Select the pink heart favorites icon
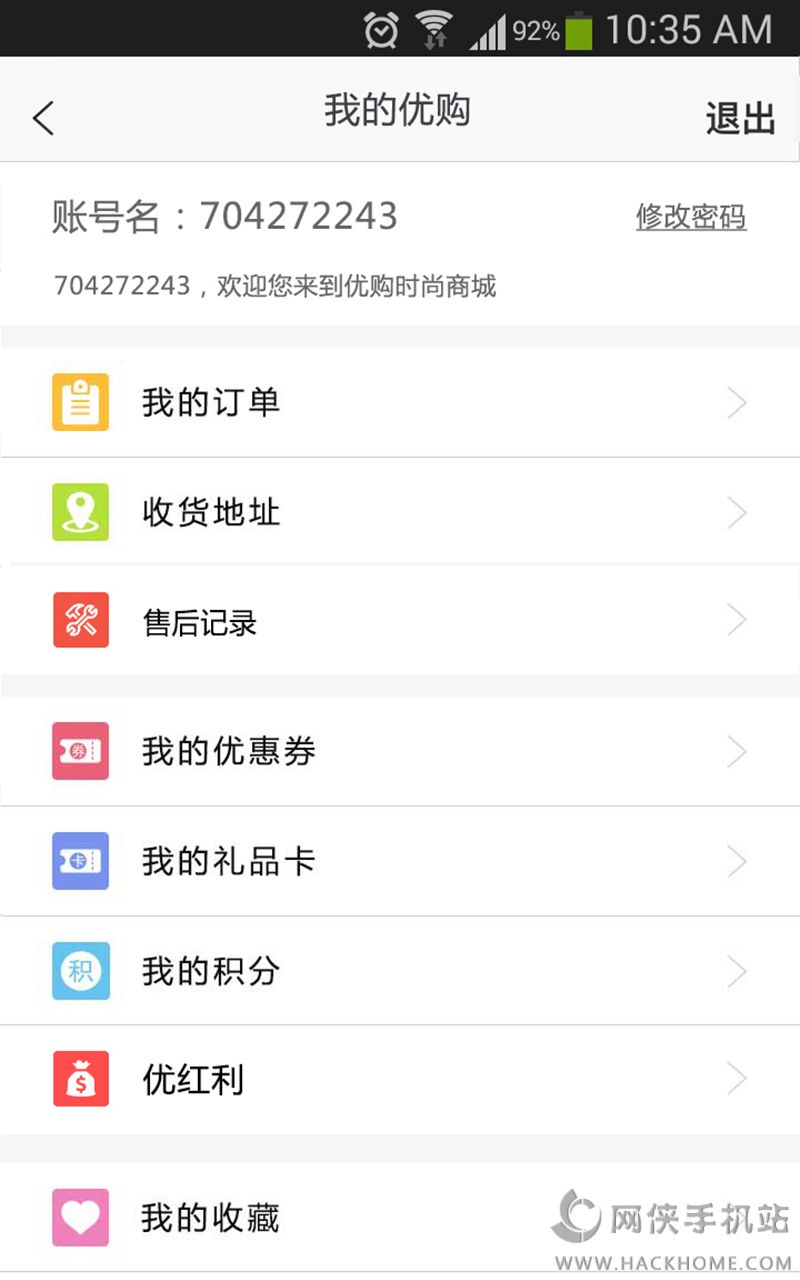Screen dimensions: 800x1280 [80, 1218]
